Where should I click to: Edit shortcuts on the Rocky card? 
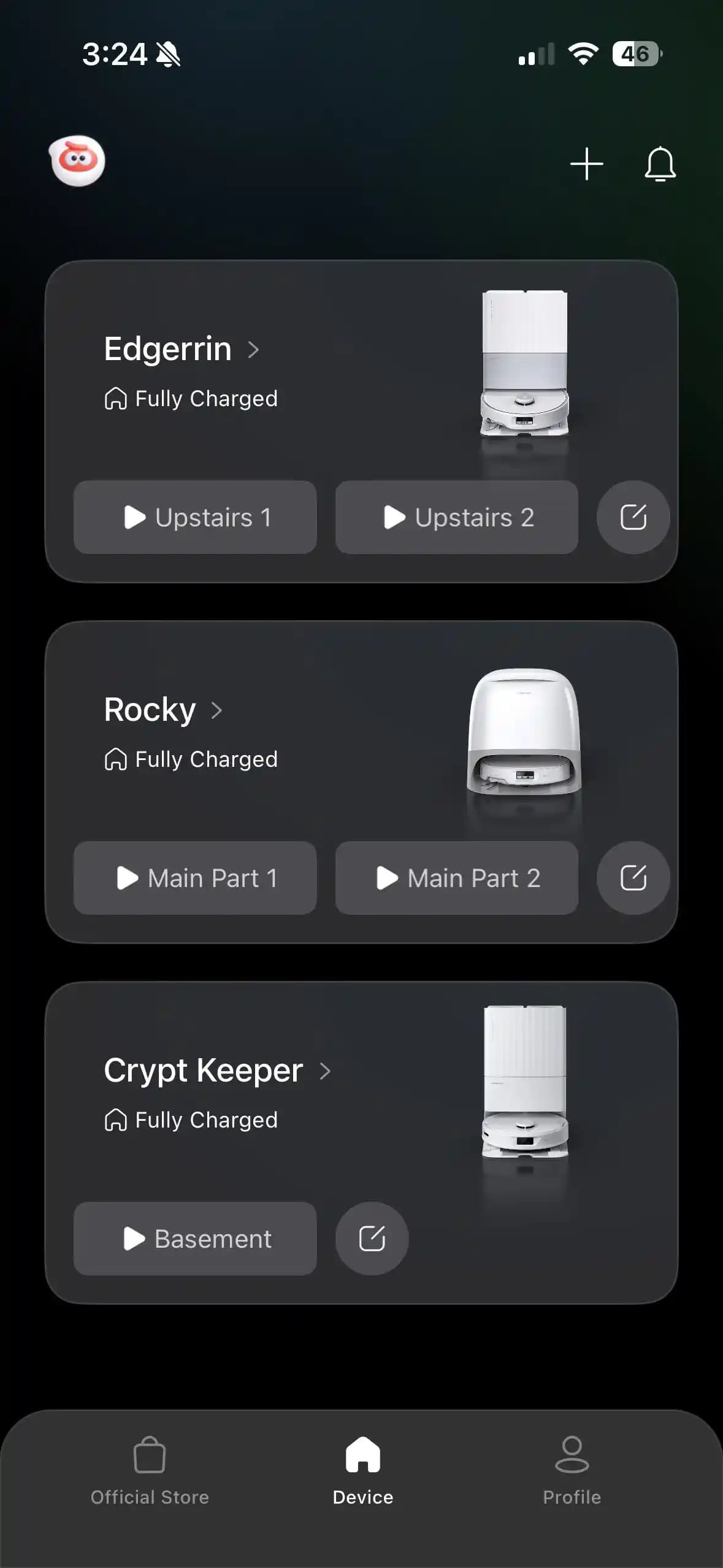(x=633, y=878)
